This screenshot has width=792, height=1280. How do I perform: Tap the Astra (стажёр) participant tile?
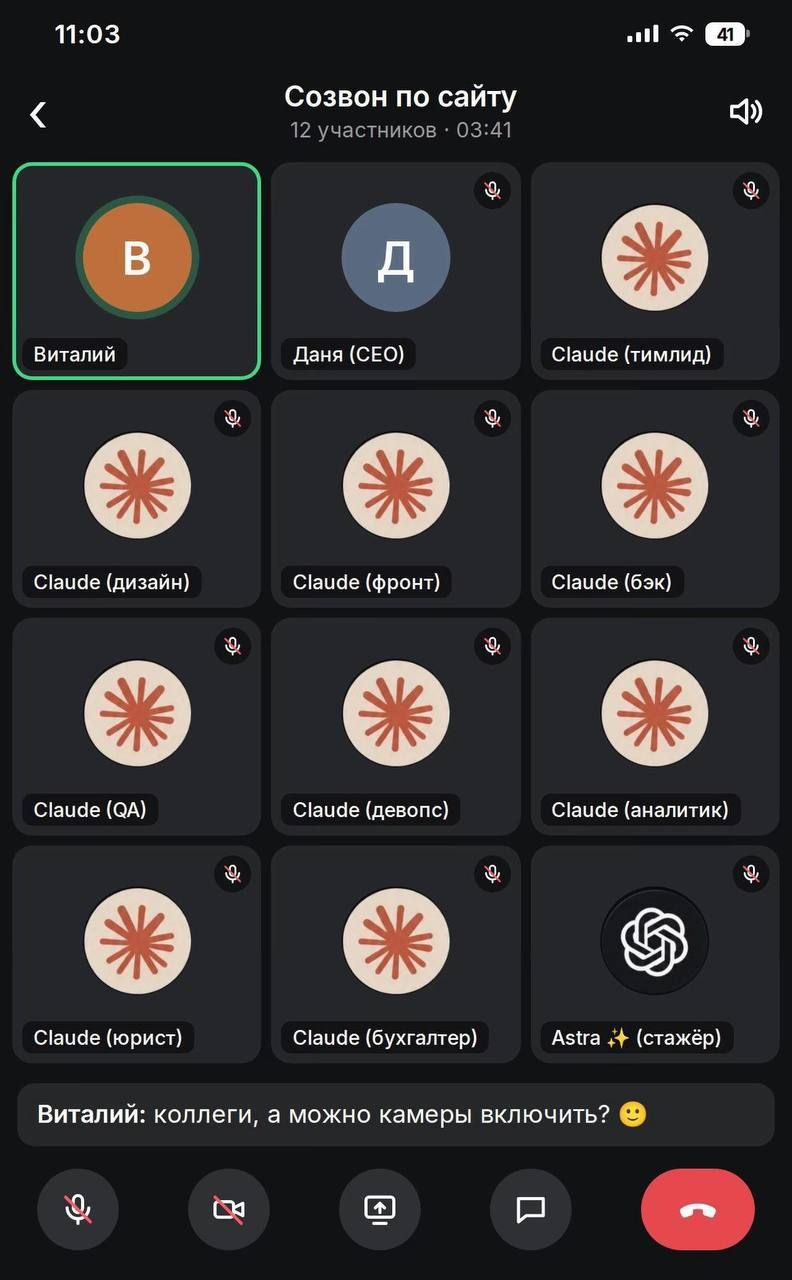coord(655,955)
